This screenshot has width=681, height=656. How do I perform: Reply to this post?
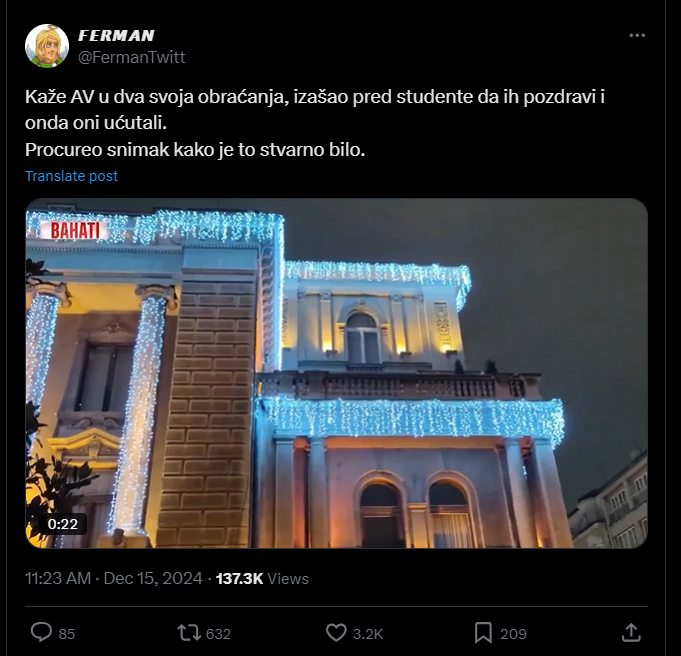pos(42,633)
